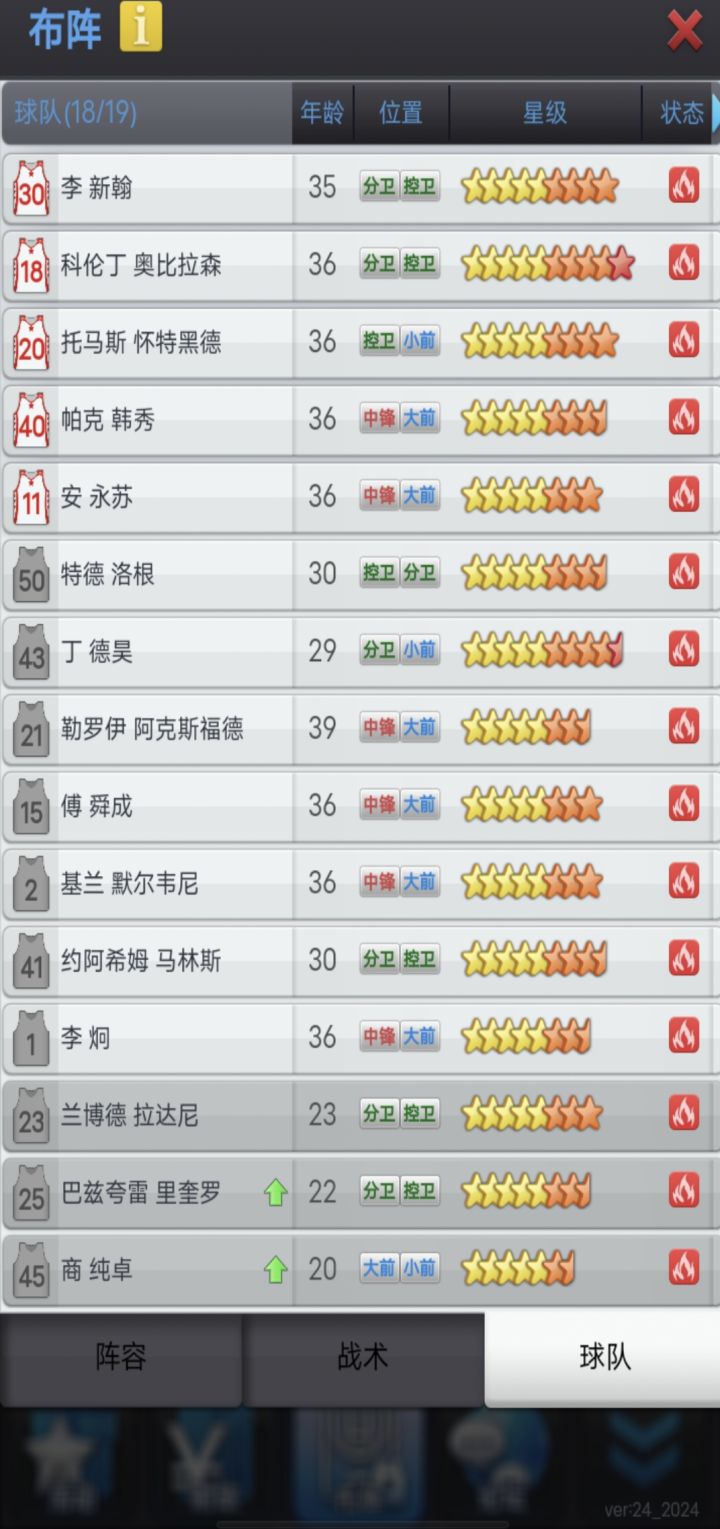
Task: Click the jersey number 30 icon
Action: click(x=30, y=190)
